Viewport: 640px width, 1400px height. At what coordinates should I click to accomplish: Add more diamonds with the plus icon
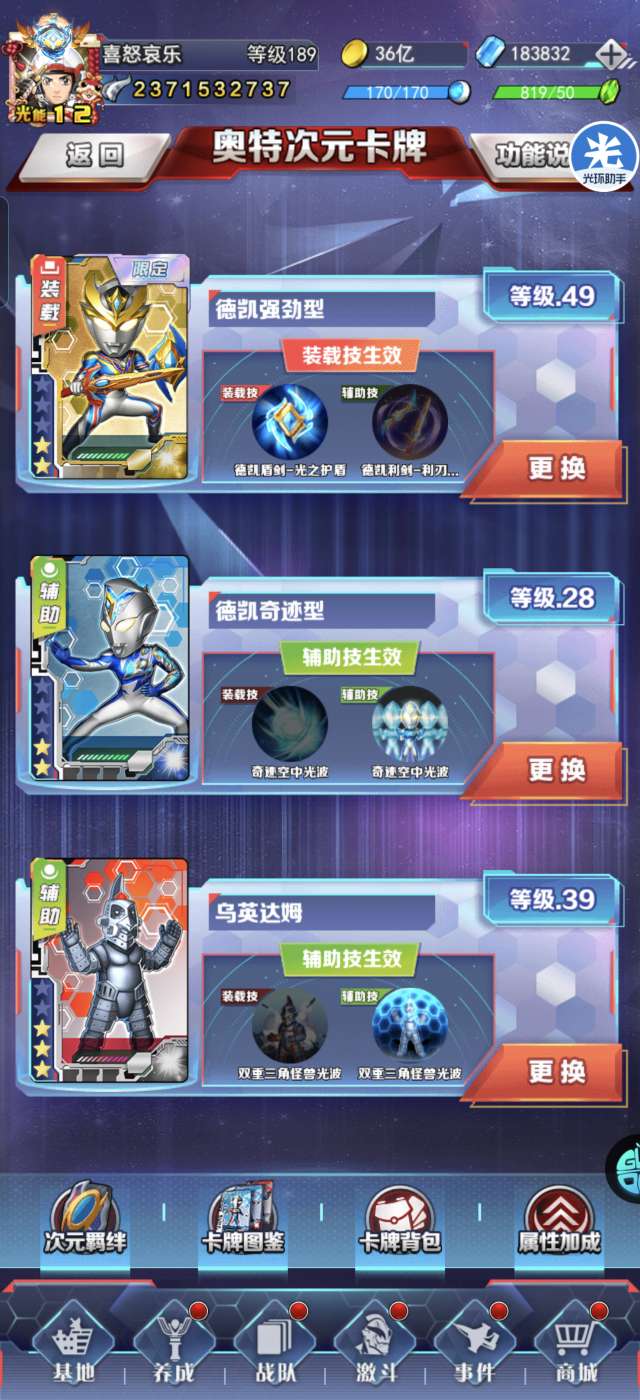click(x=612, y=54)
